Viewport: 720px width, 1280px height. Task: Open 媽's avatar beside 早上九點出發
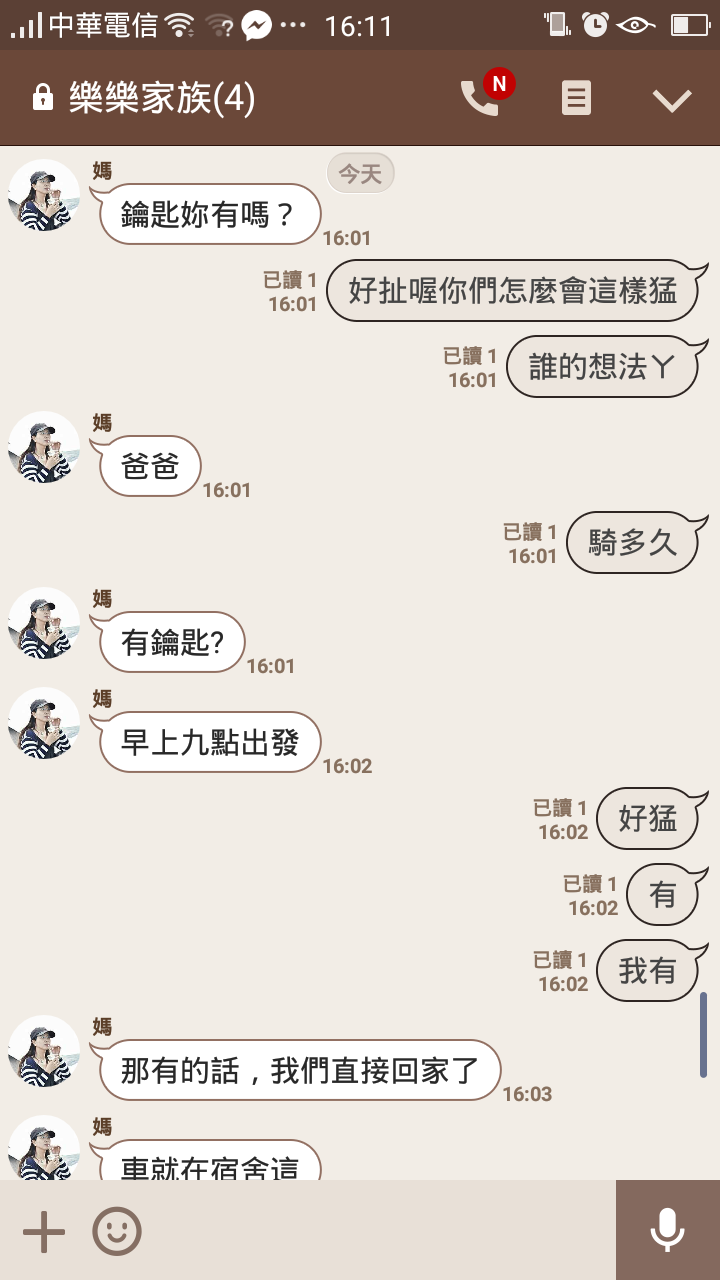[44, 723]
